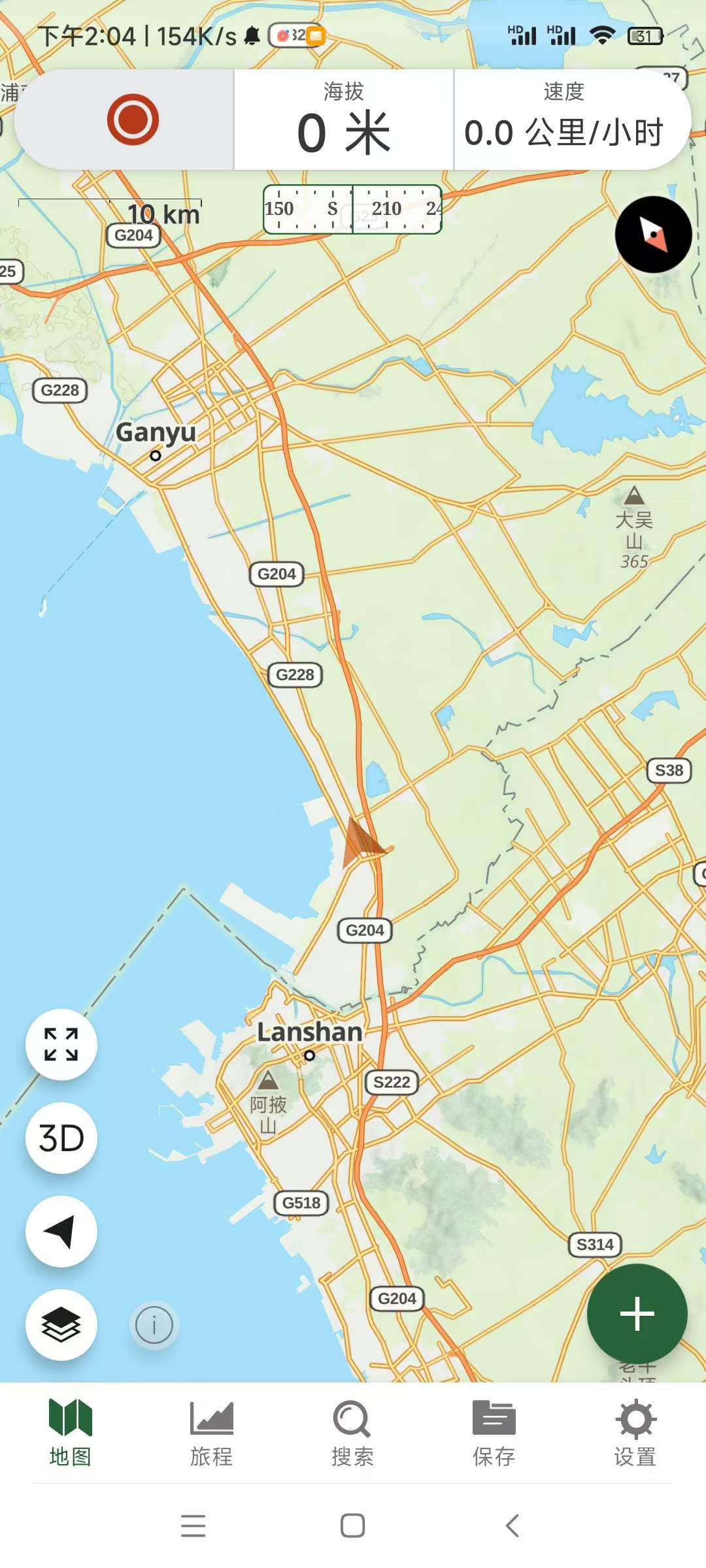Go to the 保存 tab
This screenshot has height=1568, width=706.
pos(494,1433)
